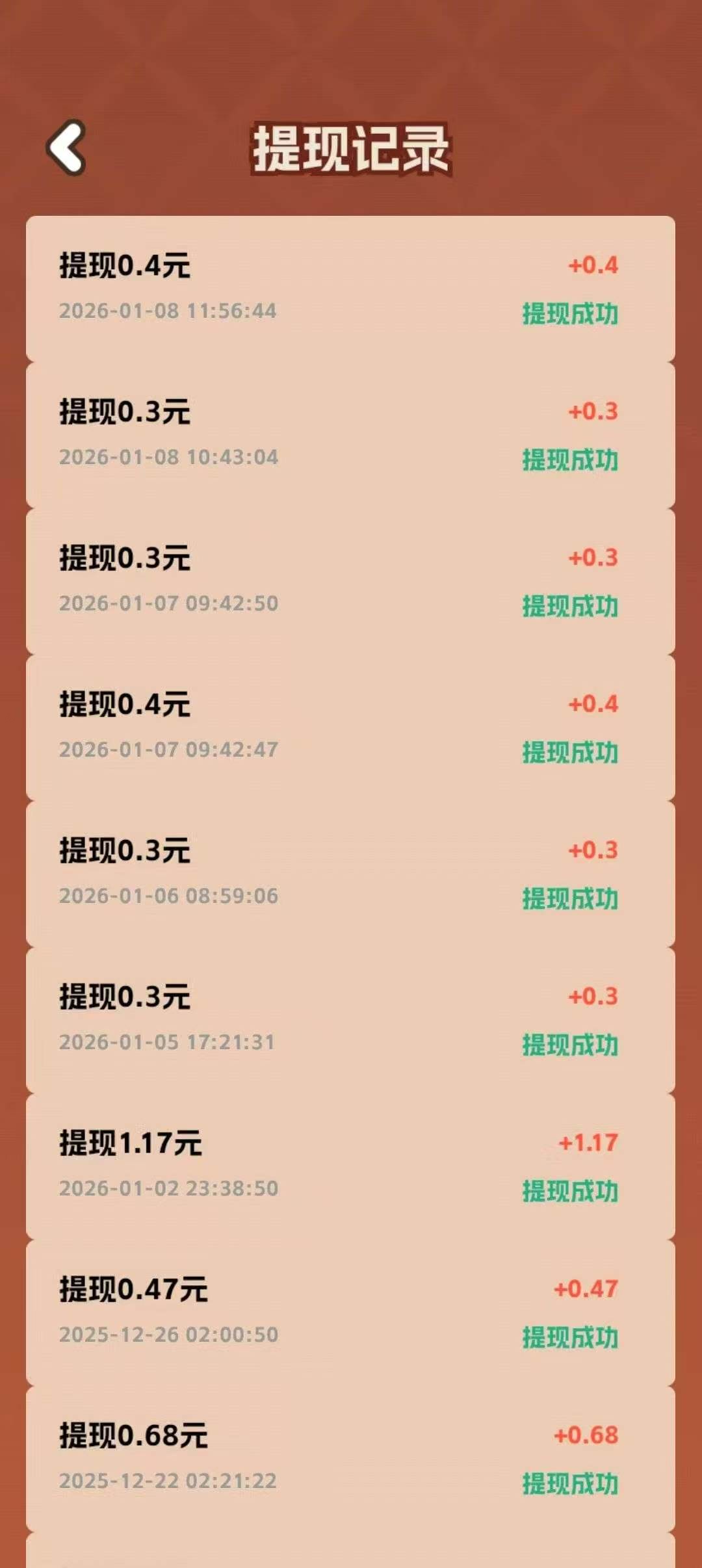The width and height of the screenshot is (702, 1568).
Task: Tap the 提现记录 page title
Action: 351,148
